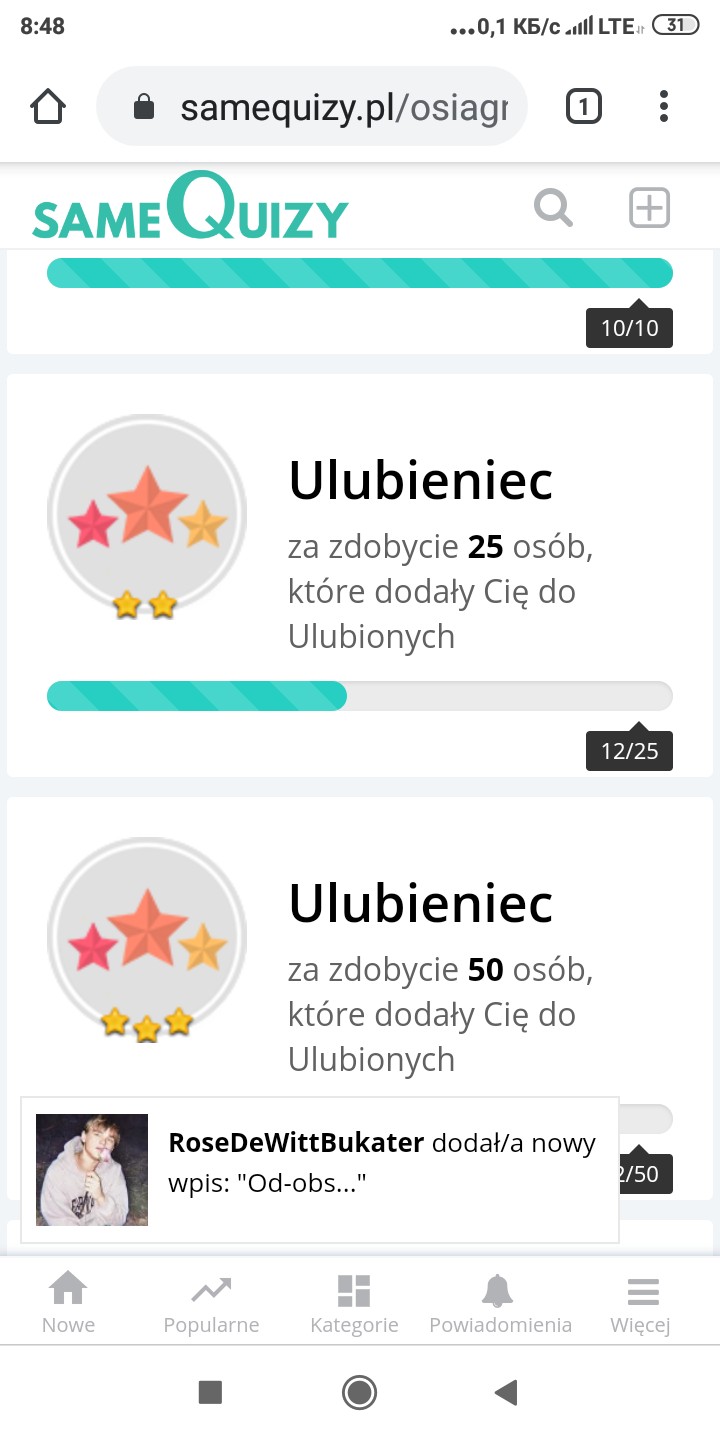Switch to the Nowe tab
Viewport: 720px width, 1440px height.
(68, 1303)
